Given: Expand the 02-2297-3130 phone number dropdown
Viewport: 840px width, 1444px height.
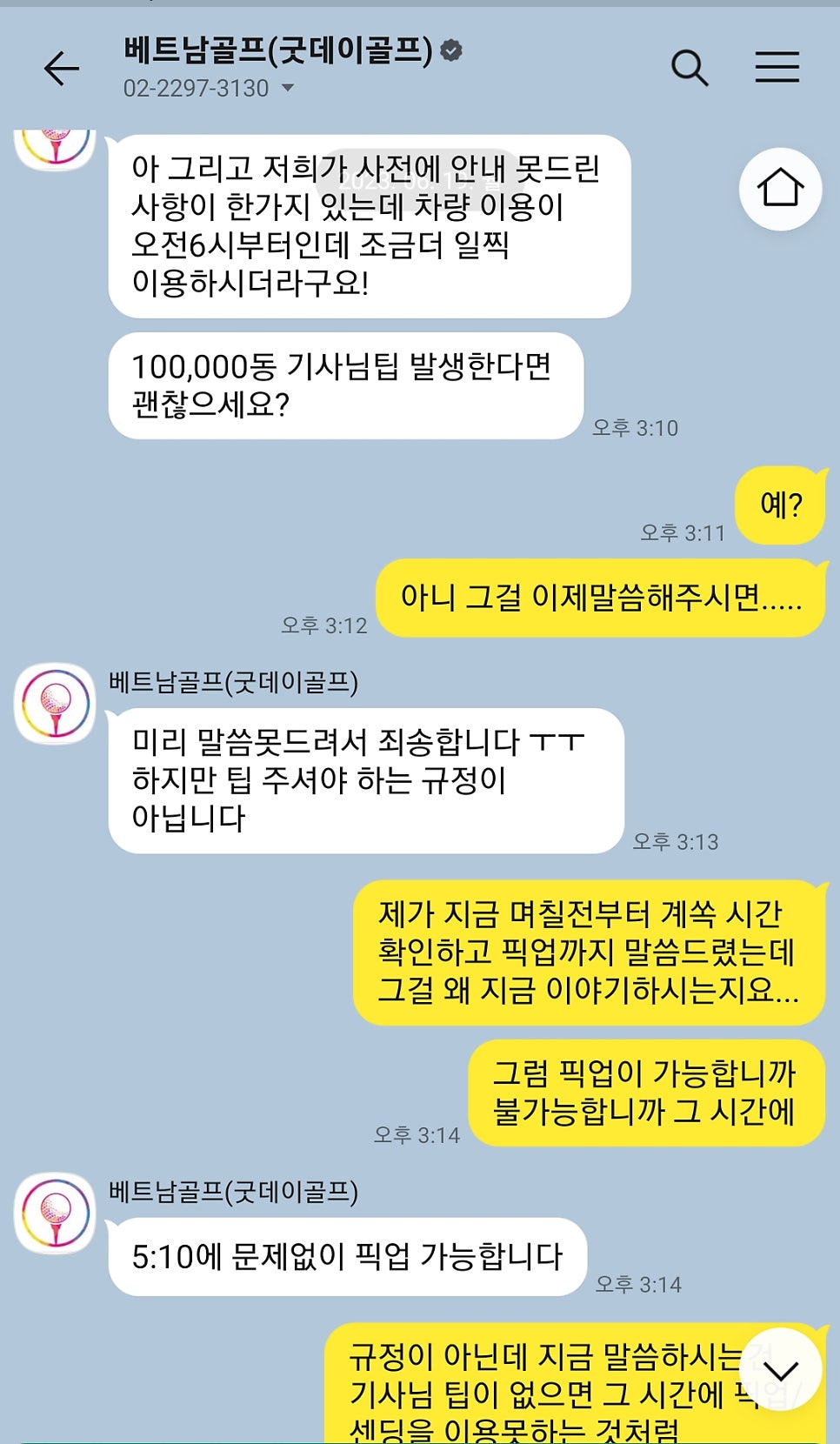Looking at the screenshot, I should point(288,88).
